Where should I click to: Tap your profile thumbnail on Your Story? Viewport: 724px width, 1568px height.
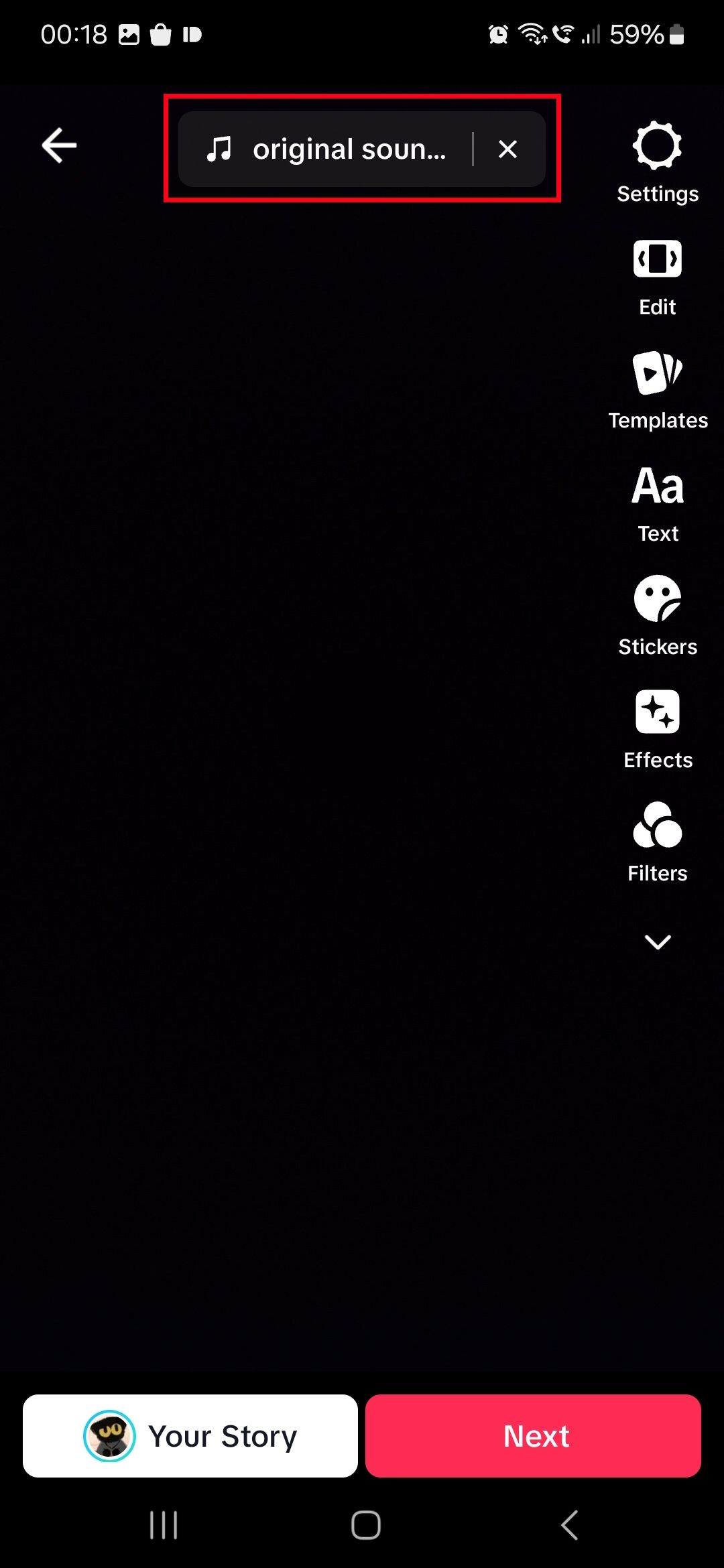point(109,1436)
